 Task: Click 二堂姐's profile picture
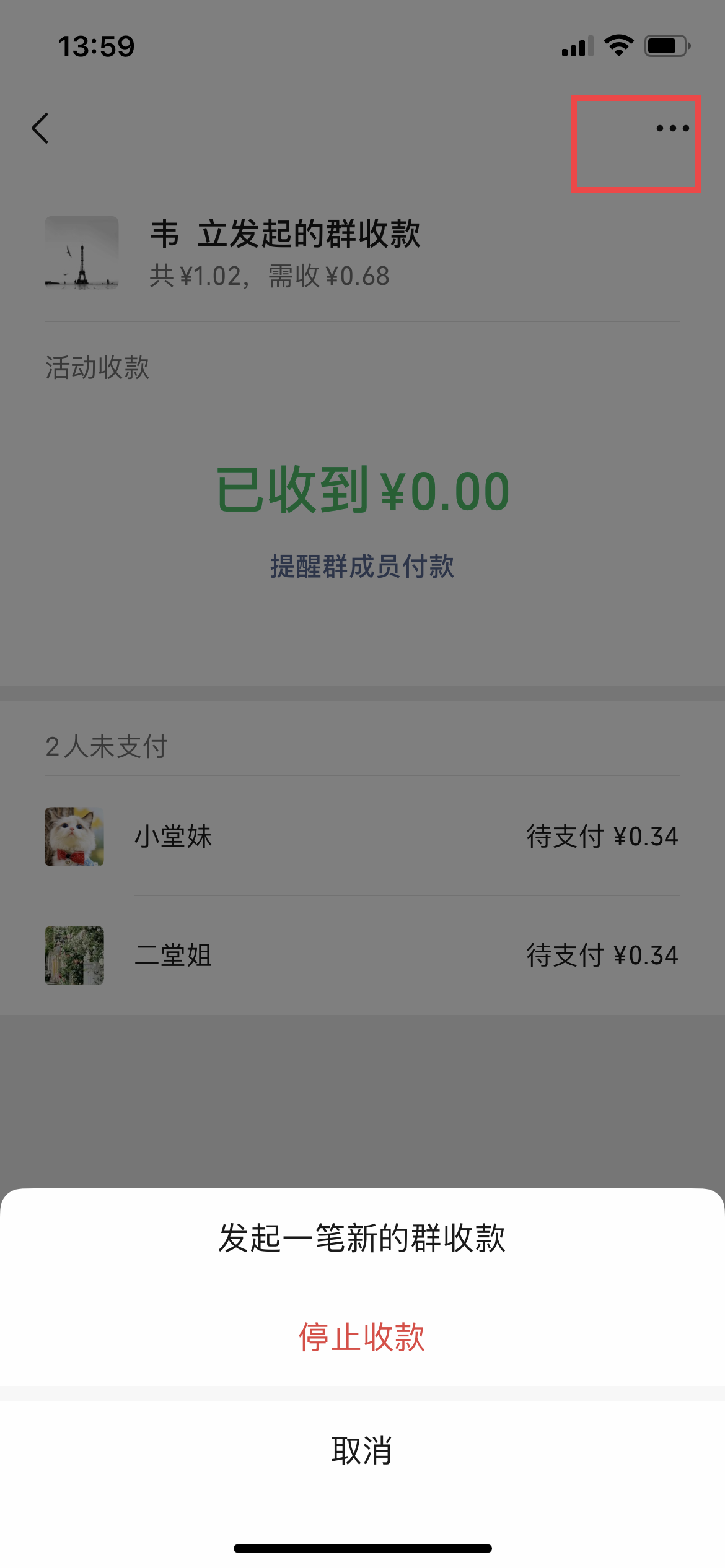74,955
